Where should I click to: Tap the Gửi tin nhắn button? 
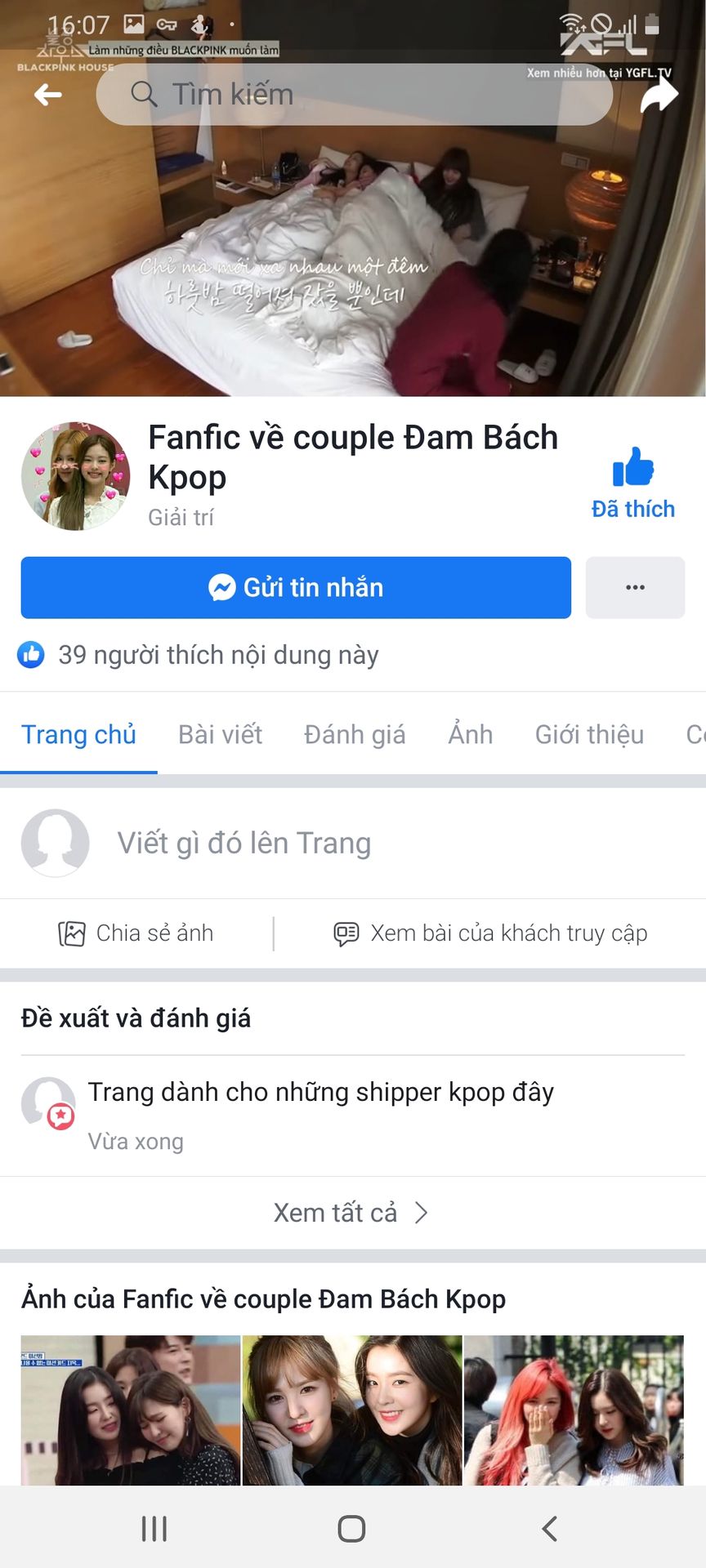pos(296,587)
